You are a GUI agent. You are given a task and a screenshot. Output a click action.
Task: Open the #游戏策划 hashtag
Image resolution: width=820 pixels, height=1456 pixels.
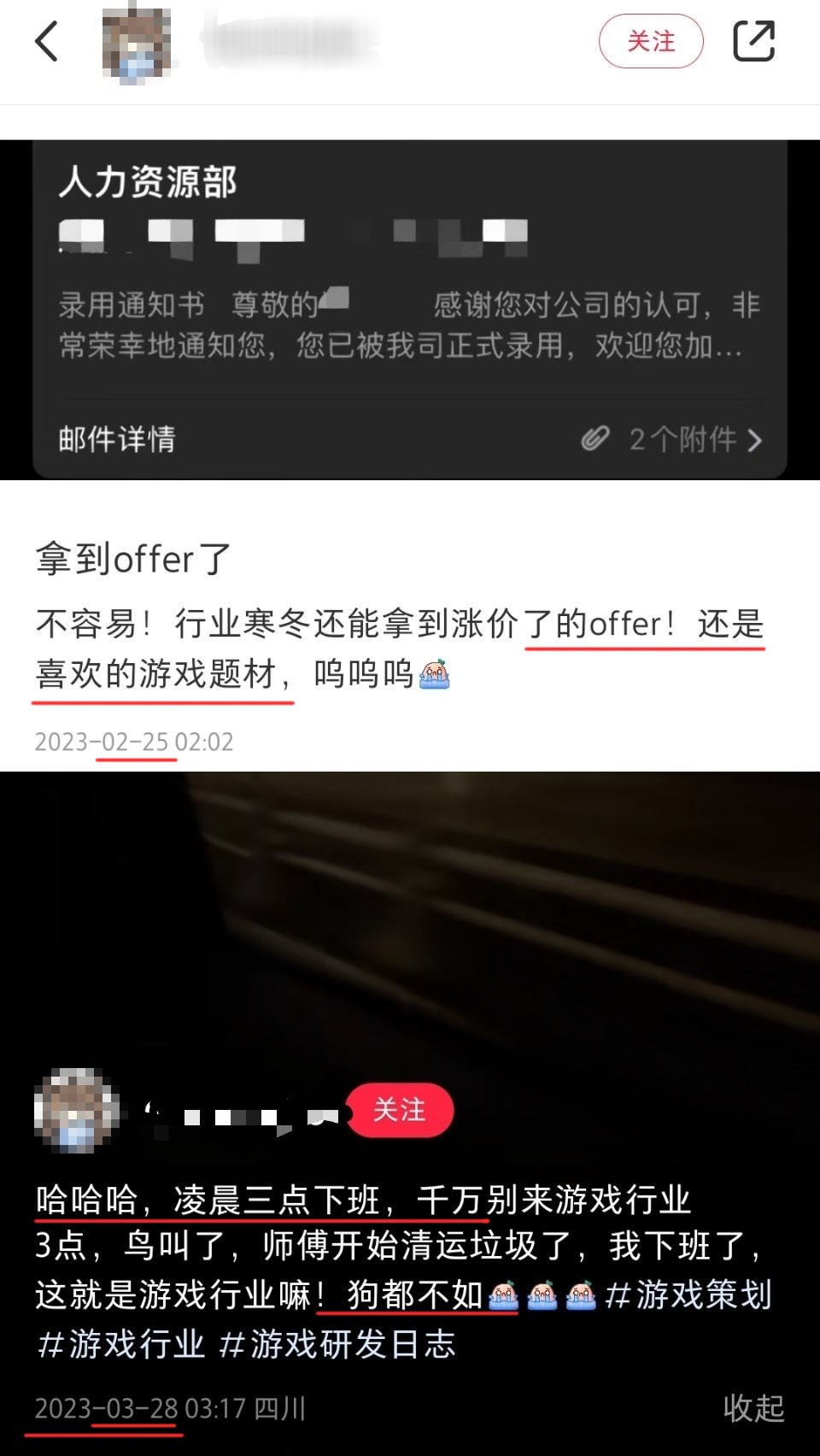click(688, 1295)
